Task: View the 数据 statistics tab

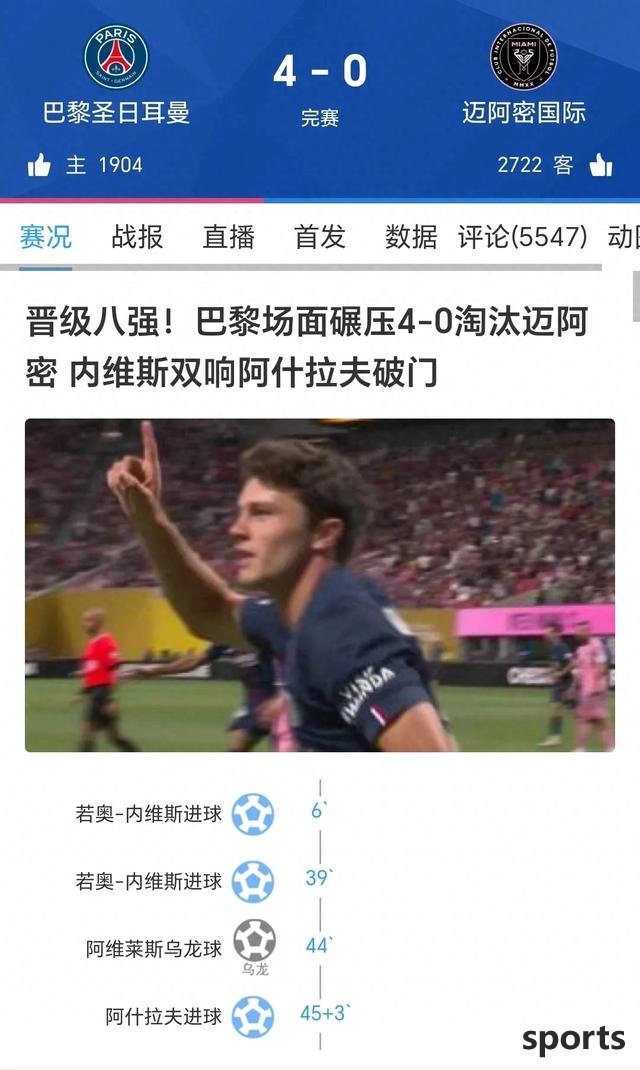Action: tap(411, 237)
